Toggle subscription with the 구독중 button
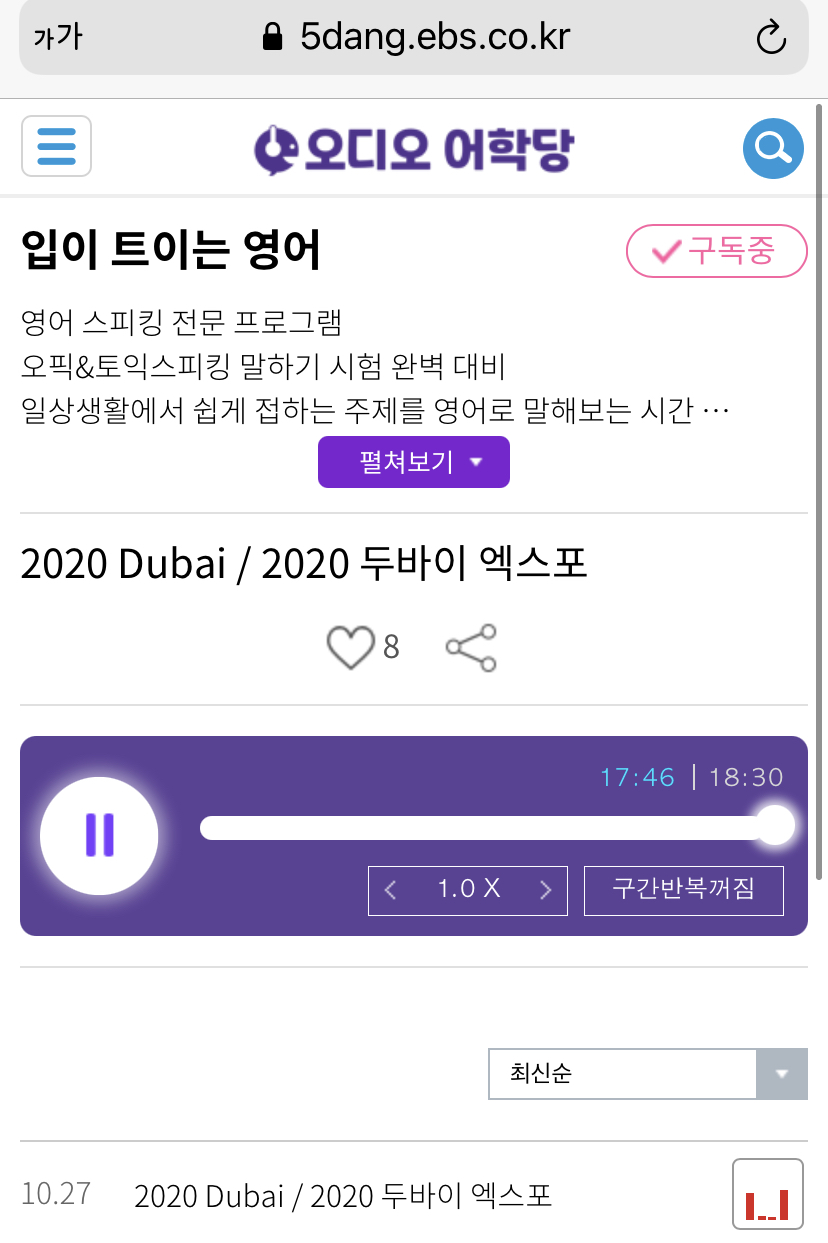 716,251
